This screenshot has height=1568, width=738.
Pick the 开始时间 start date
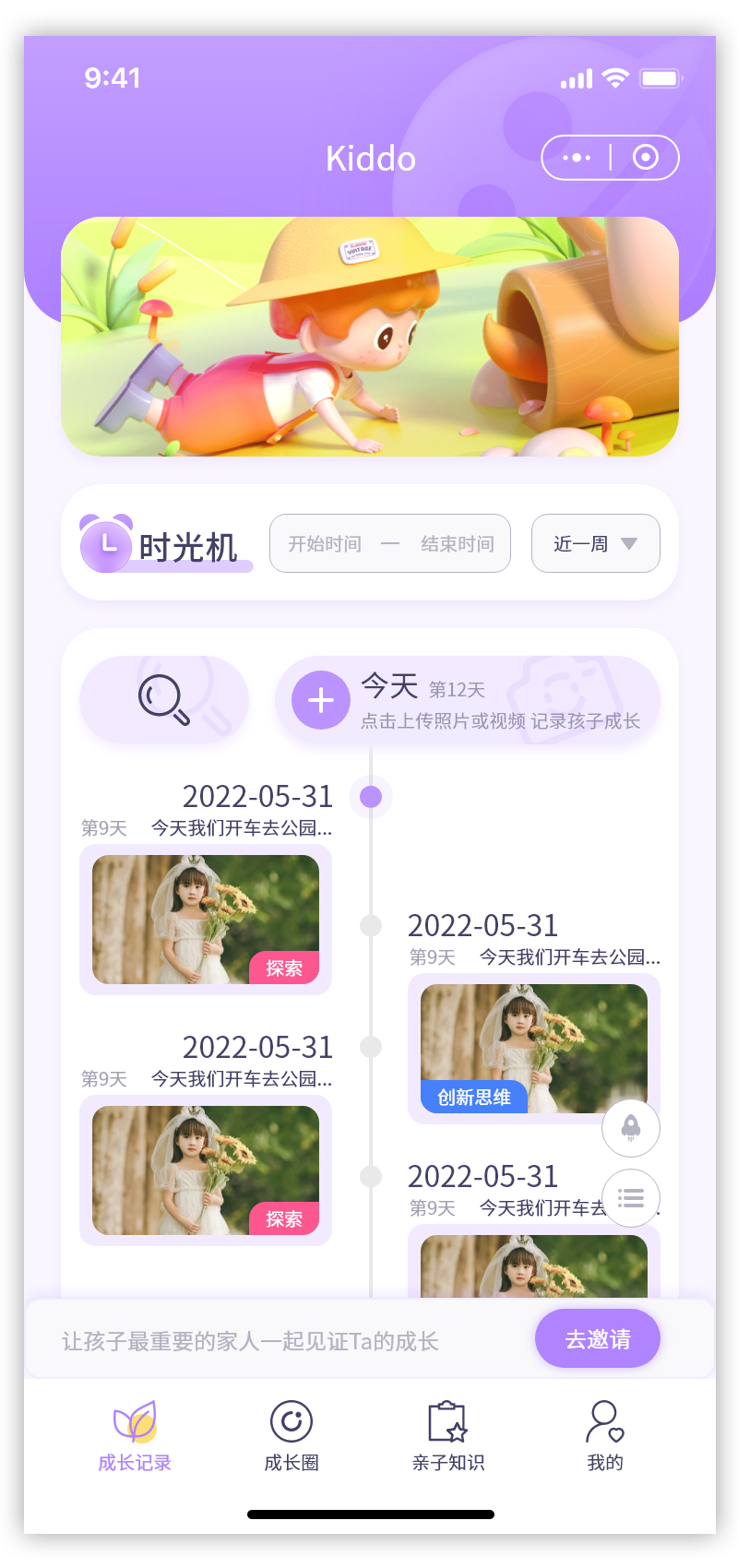(x=325, y=544)
